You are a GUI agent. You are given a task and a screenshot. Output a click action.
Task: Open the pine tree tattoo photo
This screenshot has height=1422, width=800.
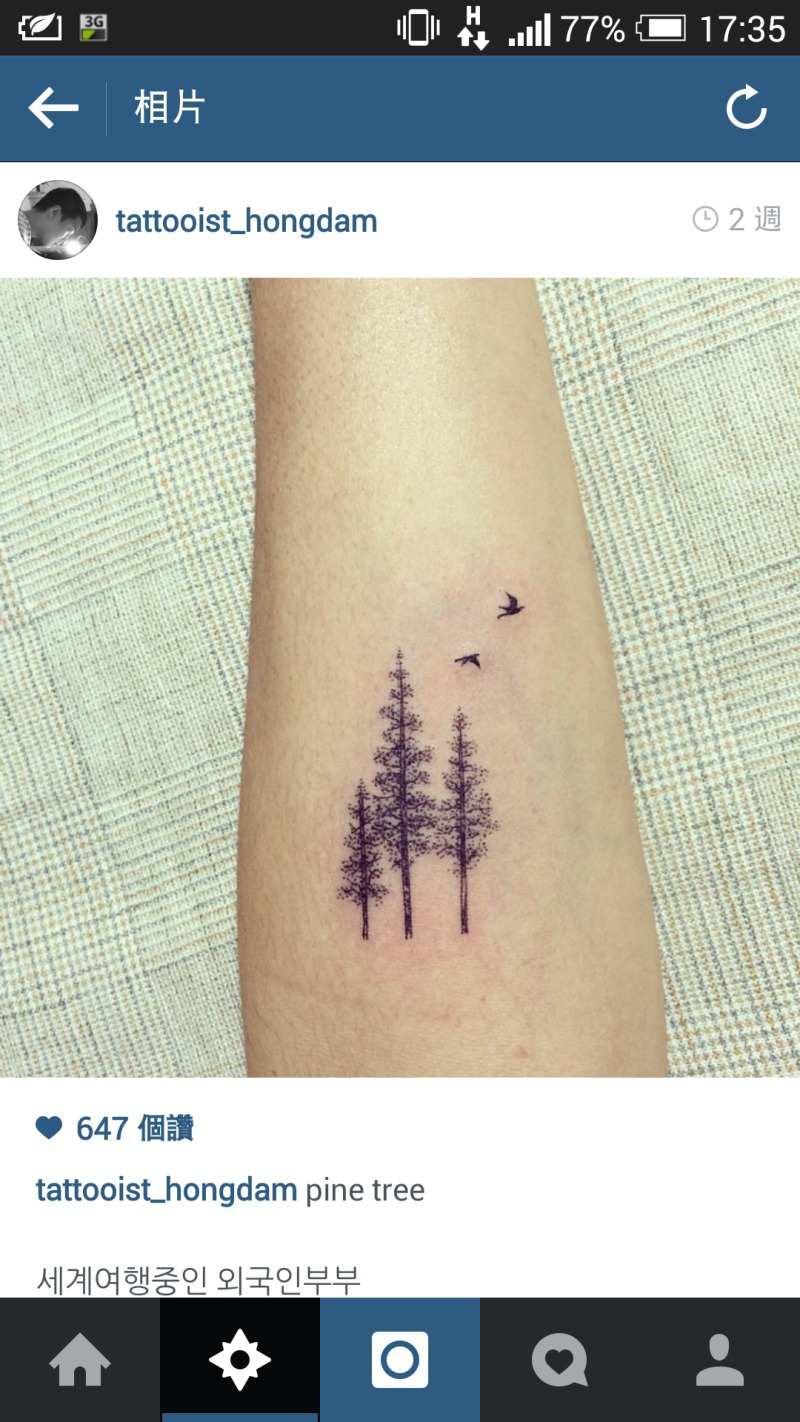coord(400,677)
